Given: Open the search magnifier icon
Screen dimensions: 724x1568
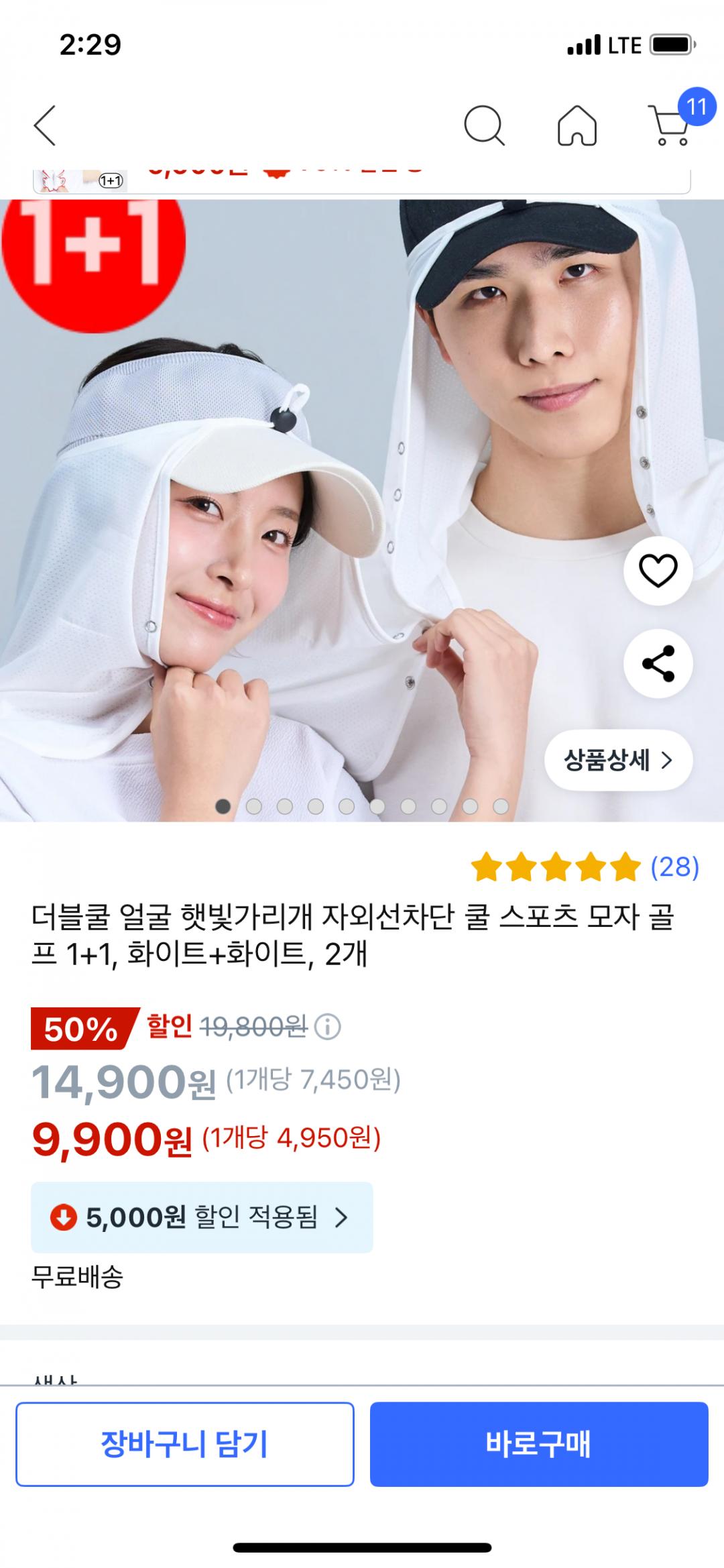Looking at the screenshot, I should [x=483, y=125].
